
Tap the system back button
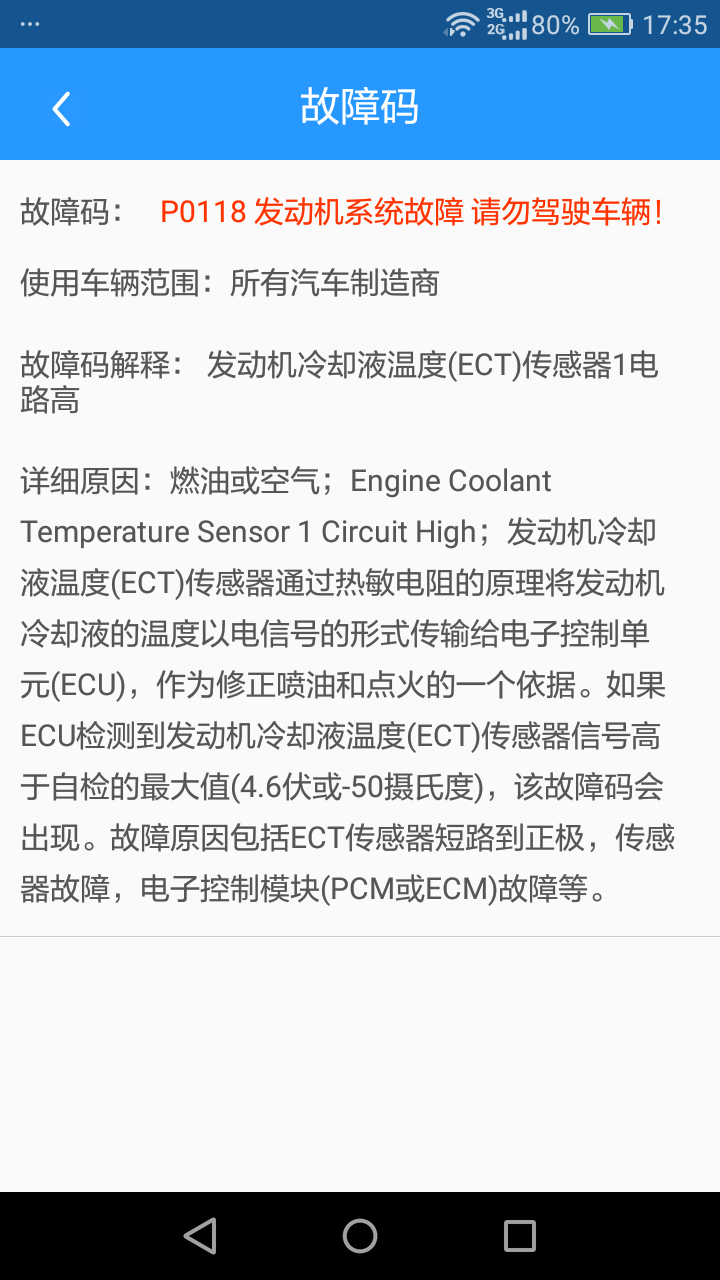point(201,1236)
